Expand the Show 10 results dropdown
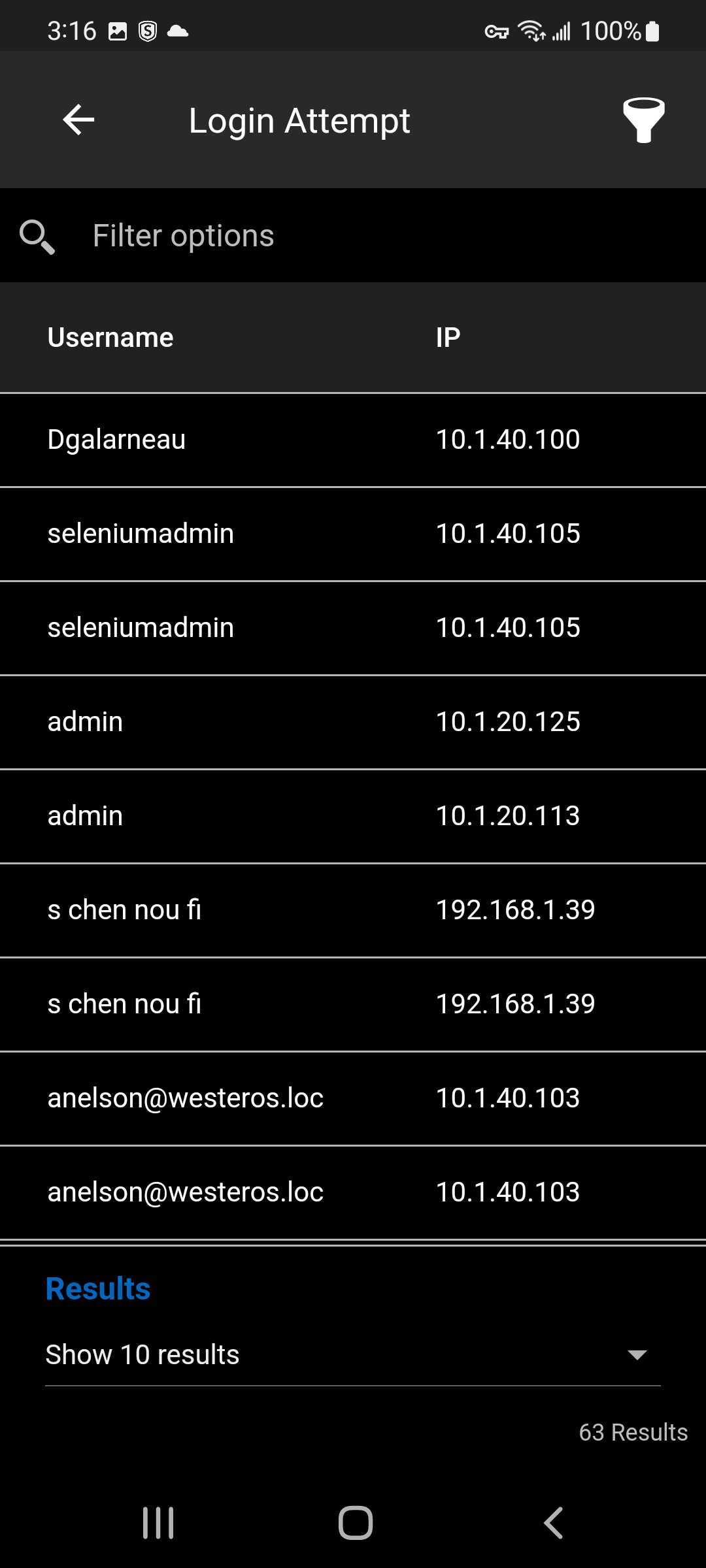This screenshot has height=1568, width=706. tap(353, 1354)
